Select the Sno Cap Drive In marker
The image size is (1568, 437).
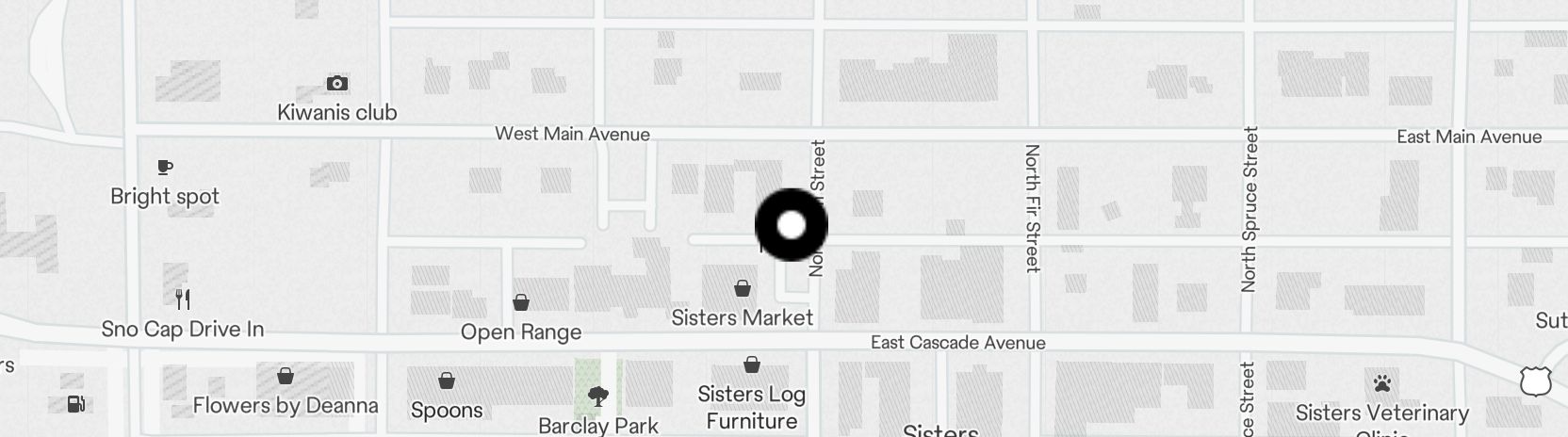[x=184, y=299]
